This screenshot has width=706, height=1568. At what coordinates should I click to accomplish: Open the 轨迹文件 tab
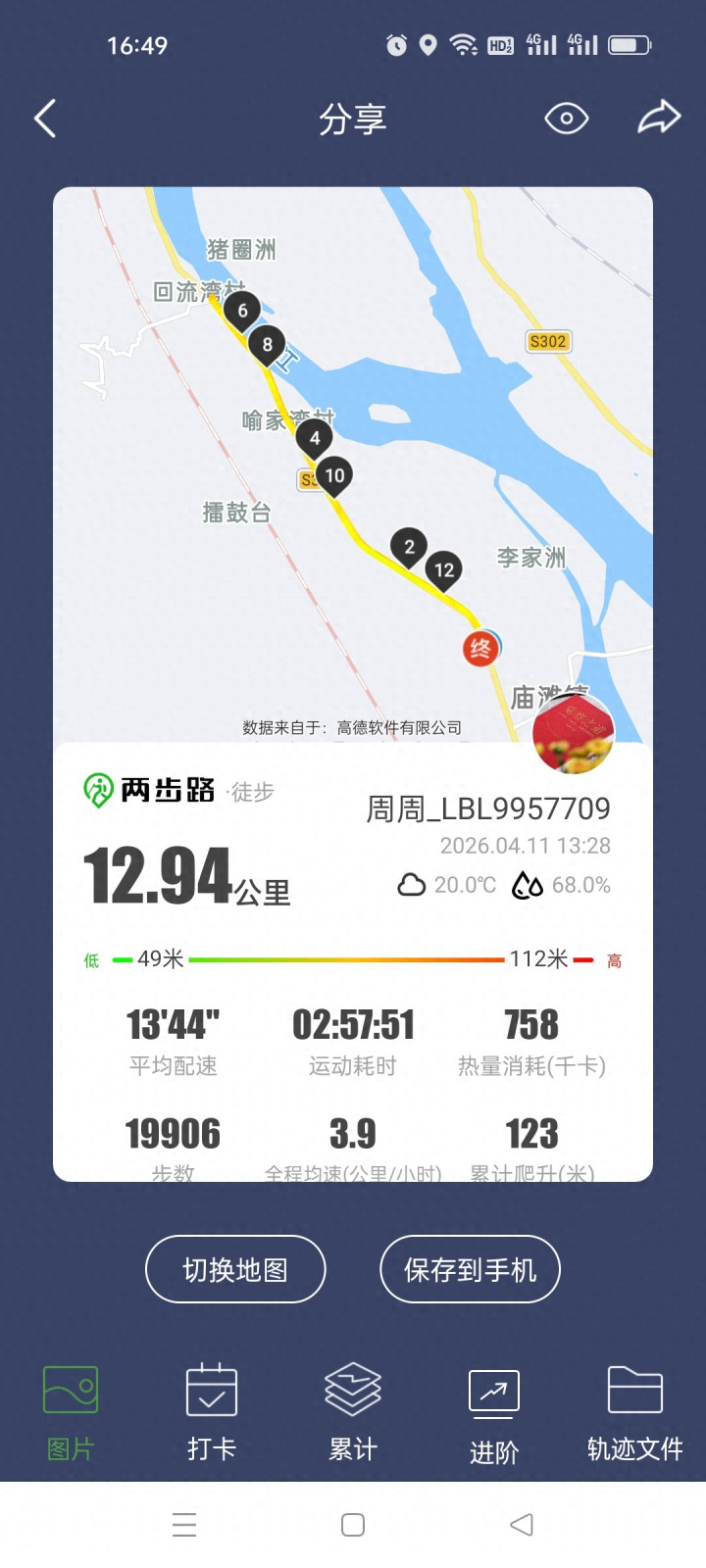point(634,1412)
